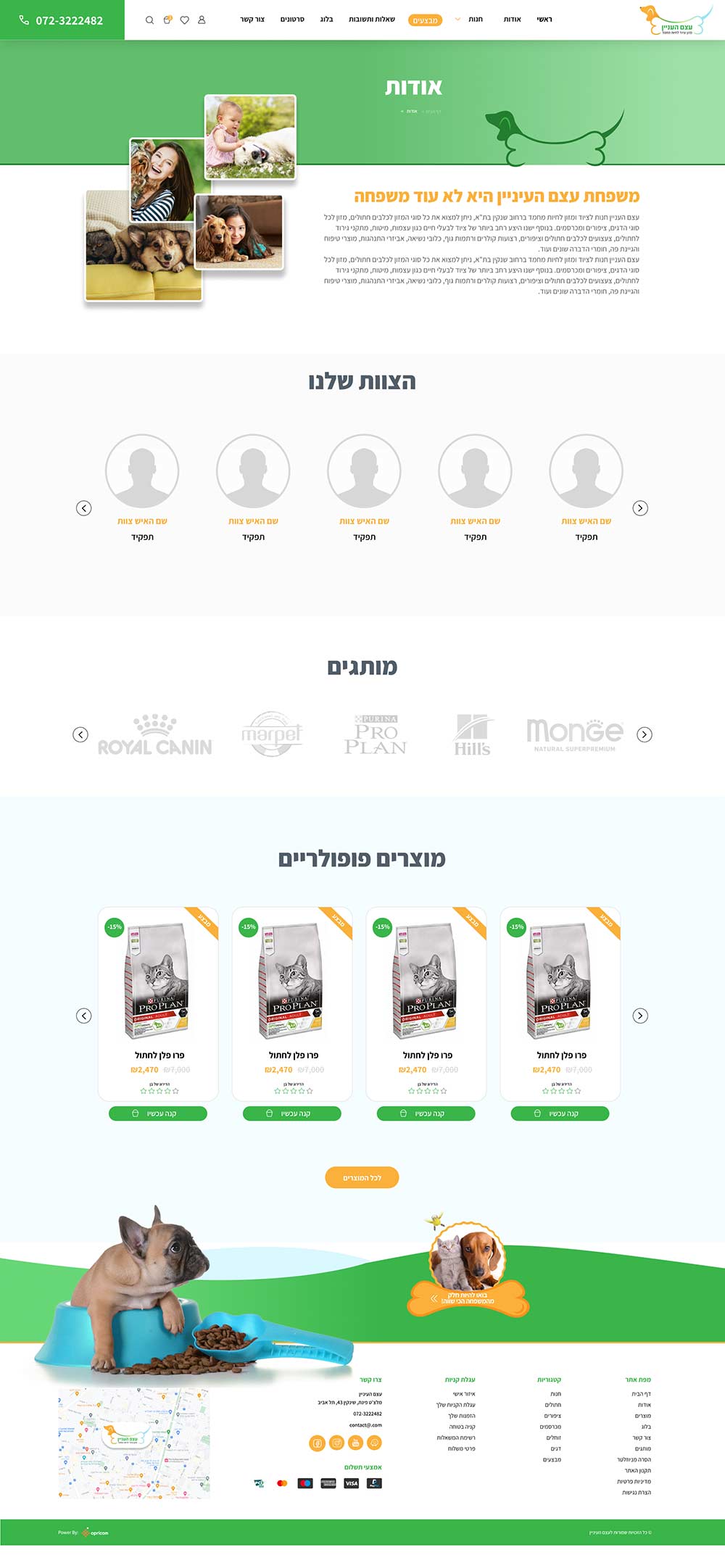Open the user account icon
This screenshot has height=1568, width=725.
(x=202, y=20)
